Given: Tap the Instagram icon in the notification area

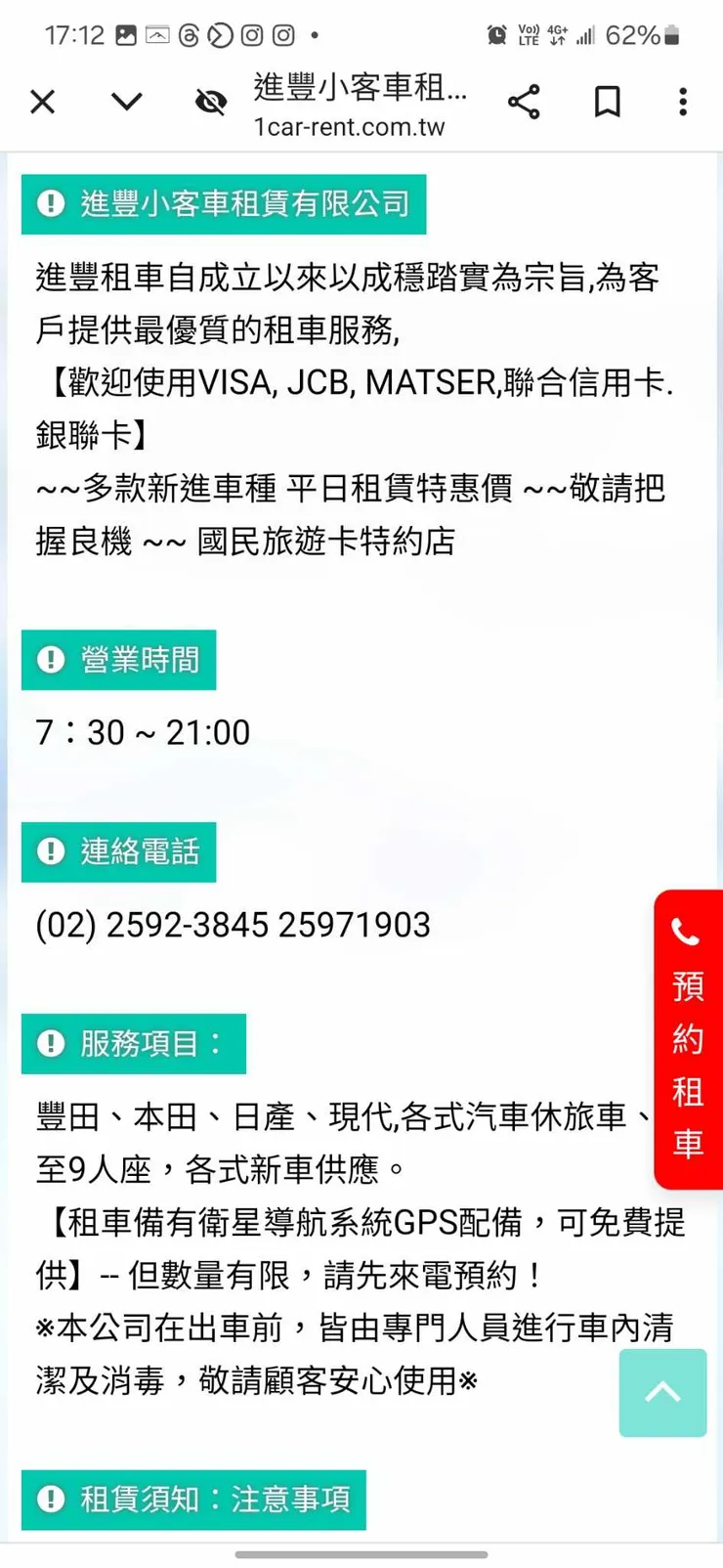Looking at the screenshot, I should click(x=253, y=36).
